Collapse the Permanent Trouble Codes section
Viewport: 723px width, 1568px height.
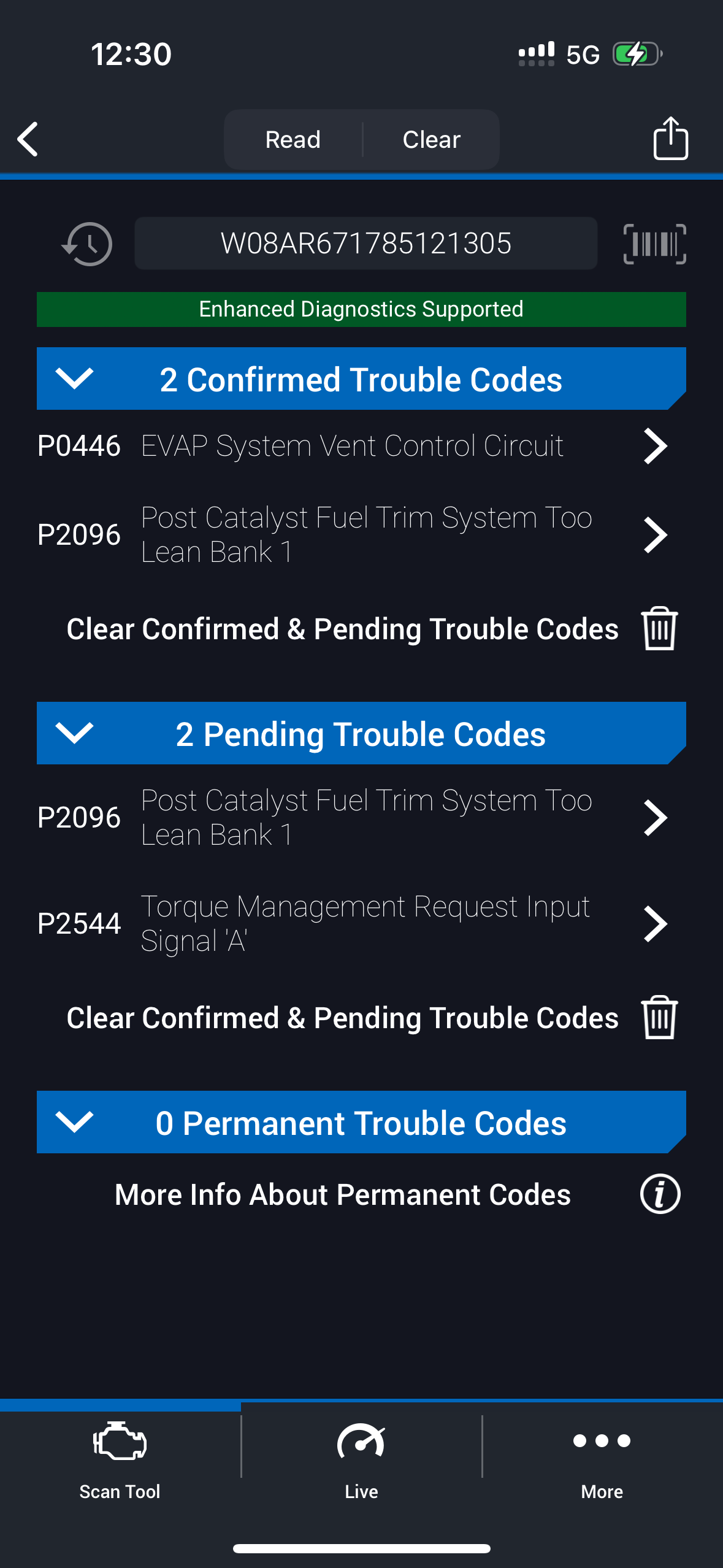click(x=74, y=1122)
